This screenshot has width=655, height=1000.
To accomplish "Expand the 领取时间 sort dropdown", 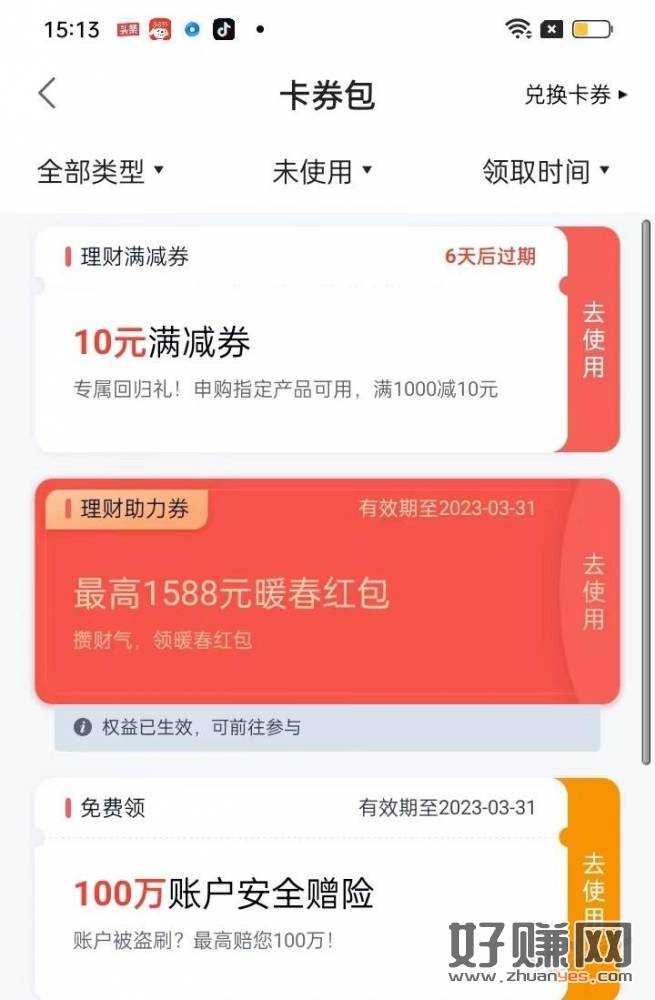I will 546,172.
